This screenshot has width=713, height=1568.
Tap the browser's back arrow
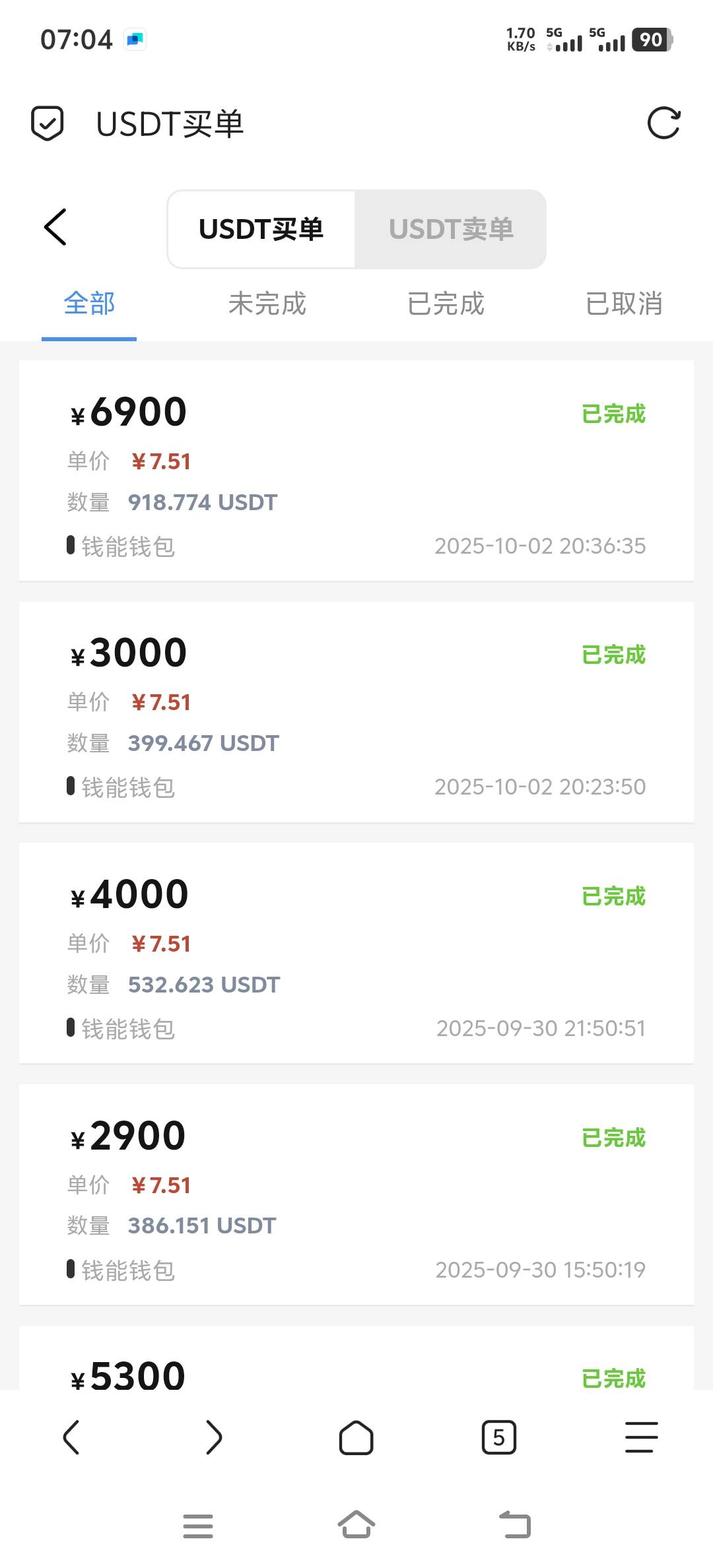71,1437
